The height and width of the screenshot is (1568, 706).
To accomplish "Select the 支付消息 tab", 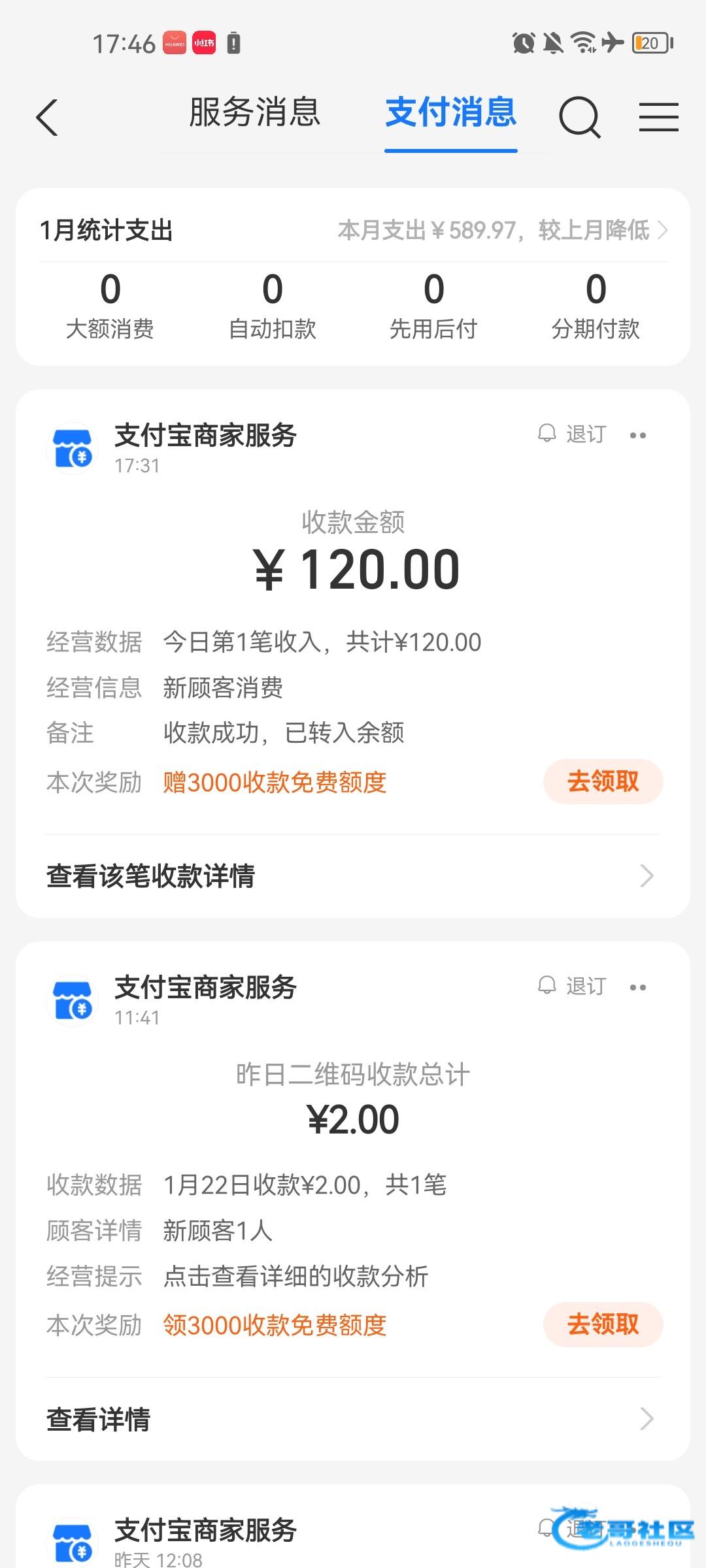I will click(x=451, y=112).
